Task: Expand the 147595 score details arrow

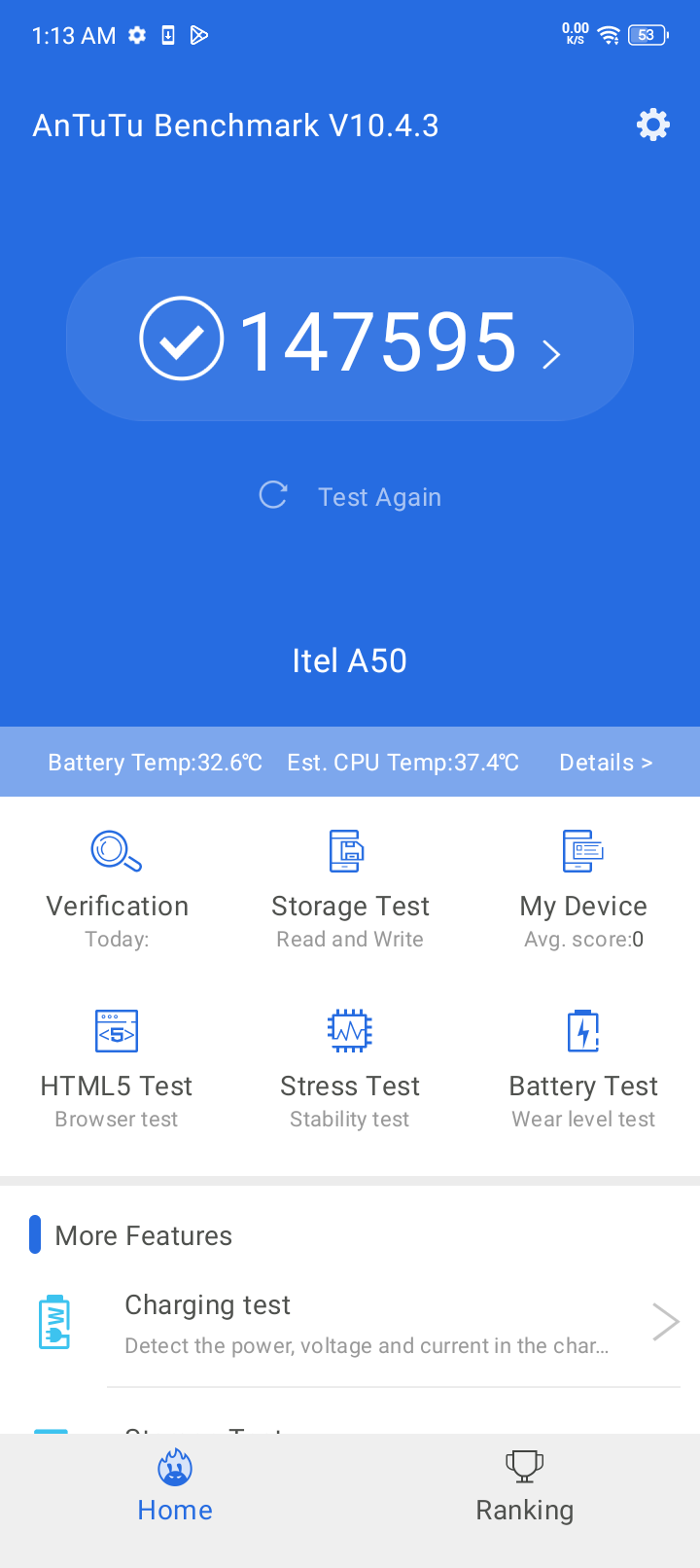Action: pyautogui.click(x=551, y=354)
